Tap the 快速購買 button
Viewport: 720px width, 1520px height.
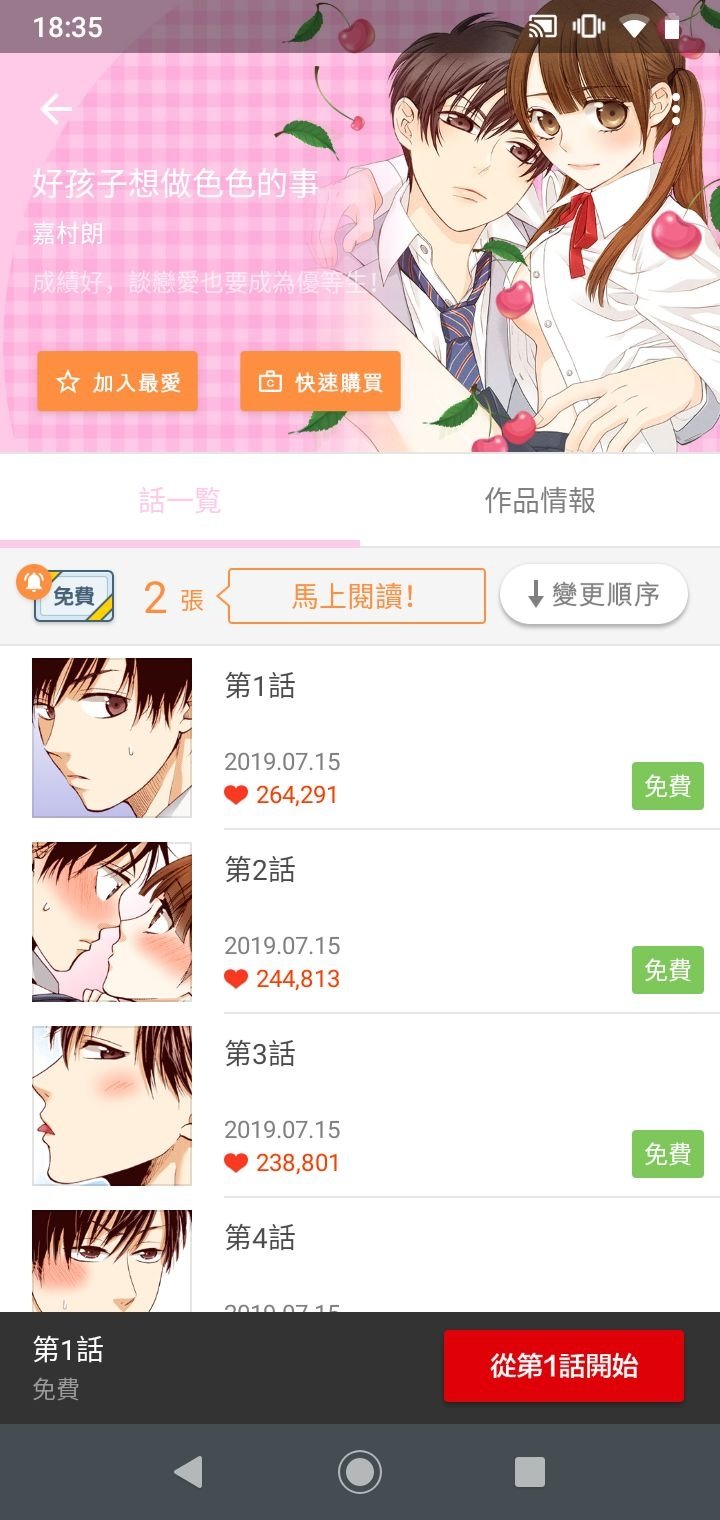coord(320,382)
